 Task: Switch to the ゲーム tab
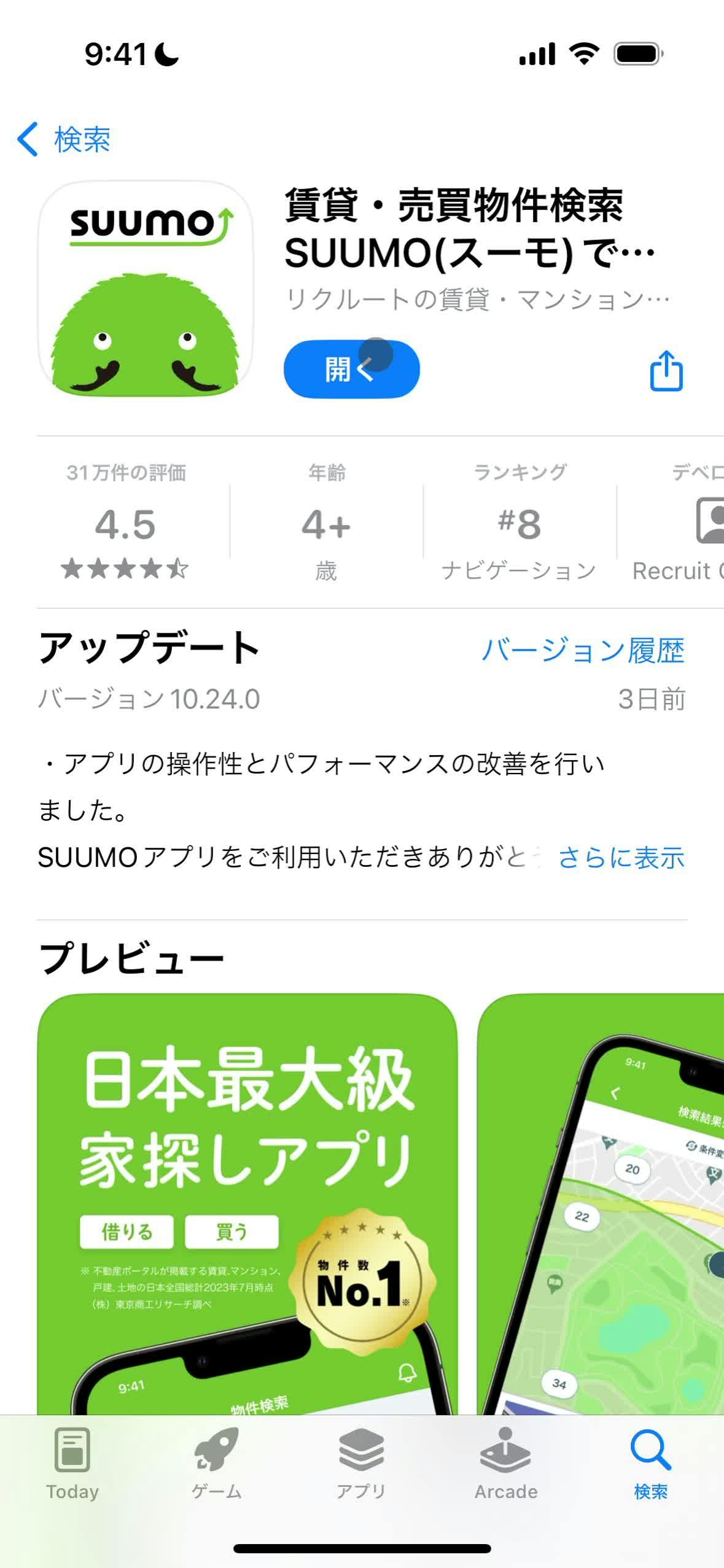click(217, 1464)
